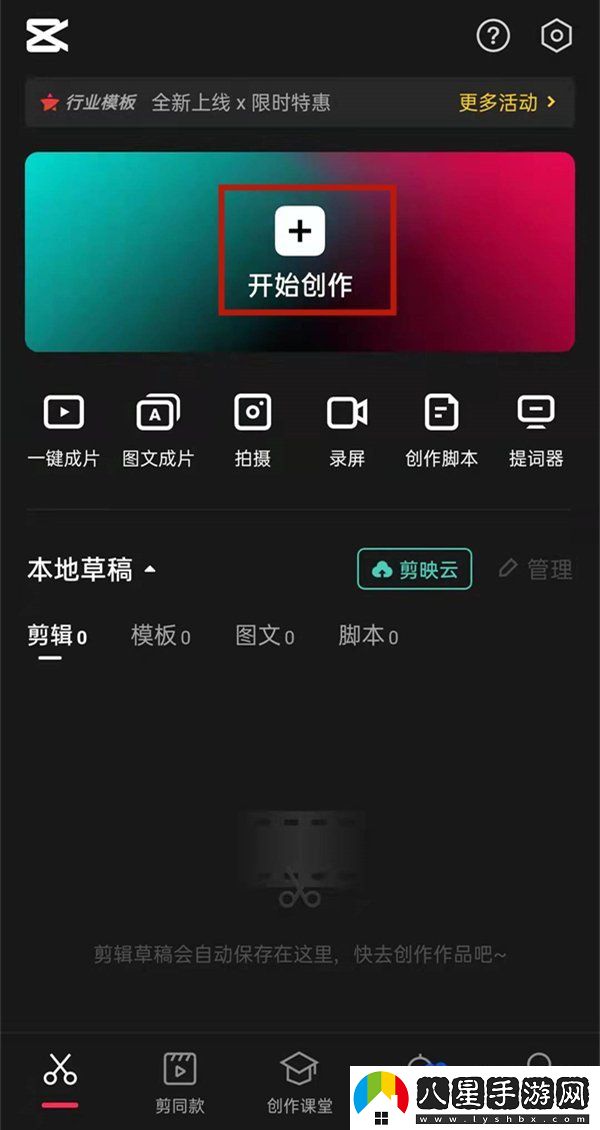Select the 剪辑 drafts tab
Image resolution: width=600 pixels, height=1130 pixels.
point(56,636)
